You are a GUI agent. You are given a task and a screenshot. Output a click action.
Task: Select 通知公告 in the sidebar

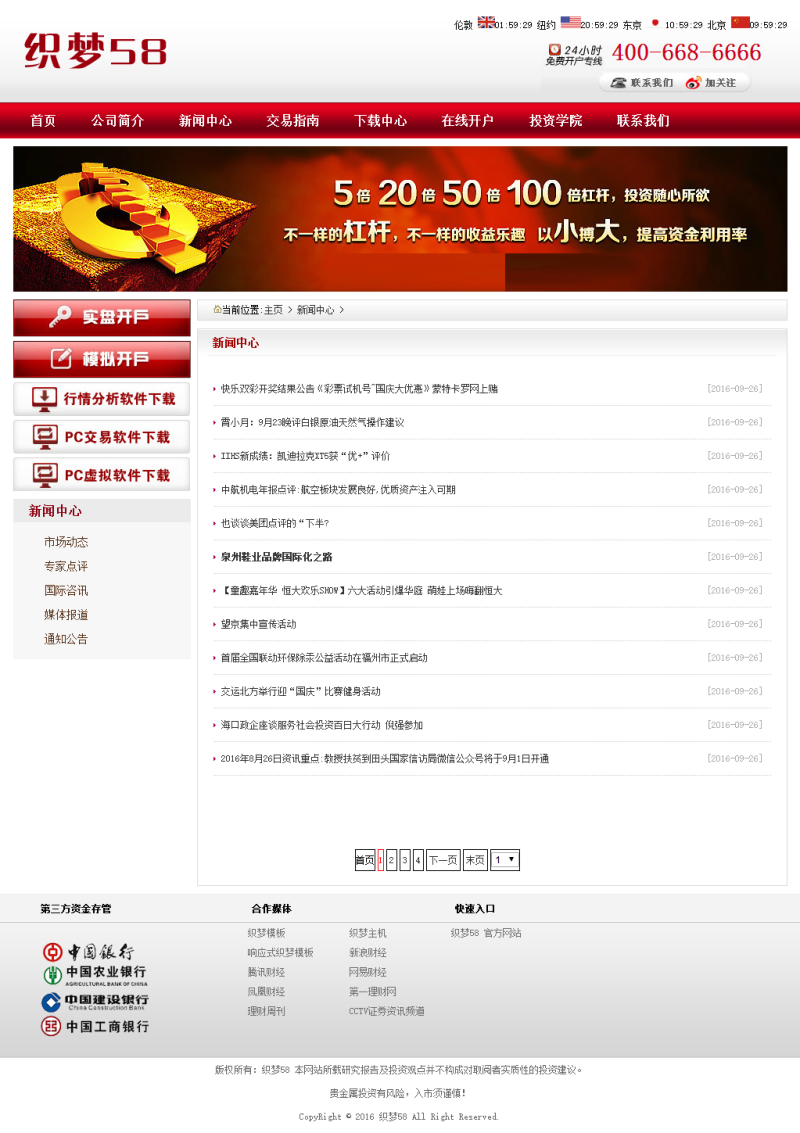pos(66,639)
